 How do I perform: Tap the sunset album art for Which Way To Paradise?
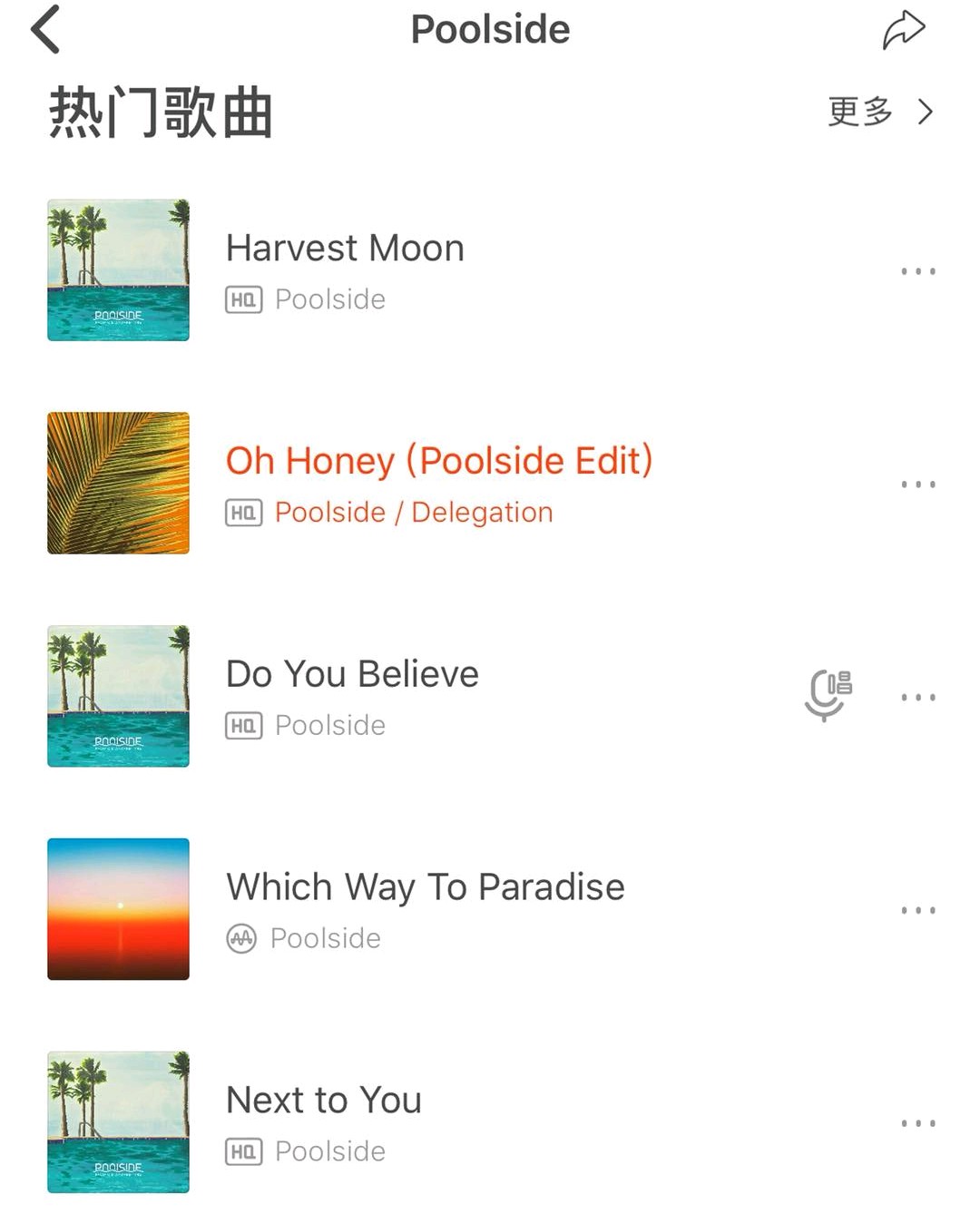pyautogui.click(x=117, y=909)
